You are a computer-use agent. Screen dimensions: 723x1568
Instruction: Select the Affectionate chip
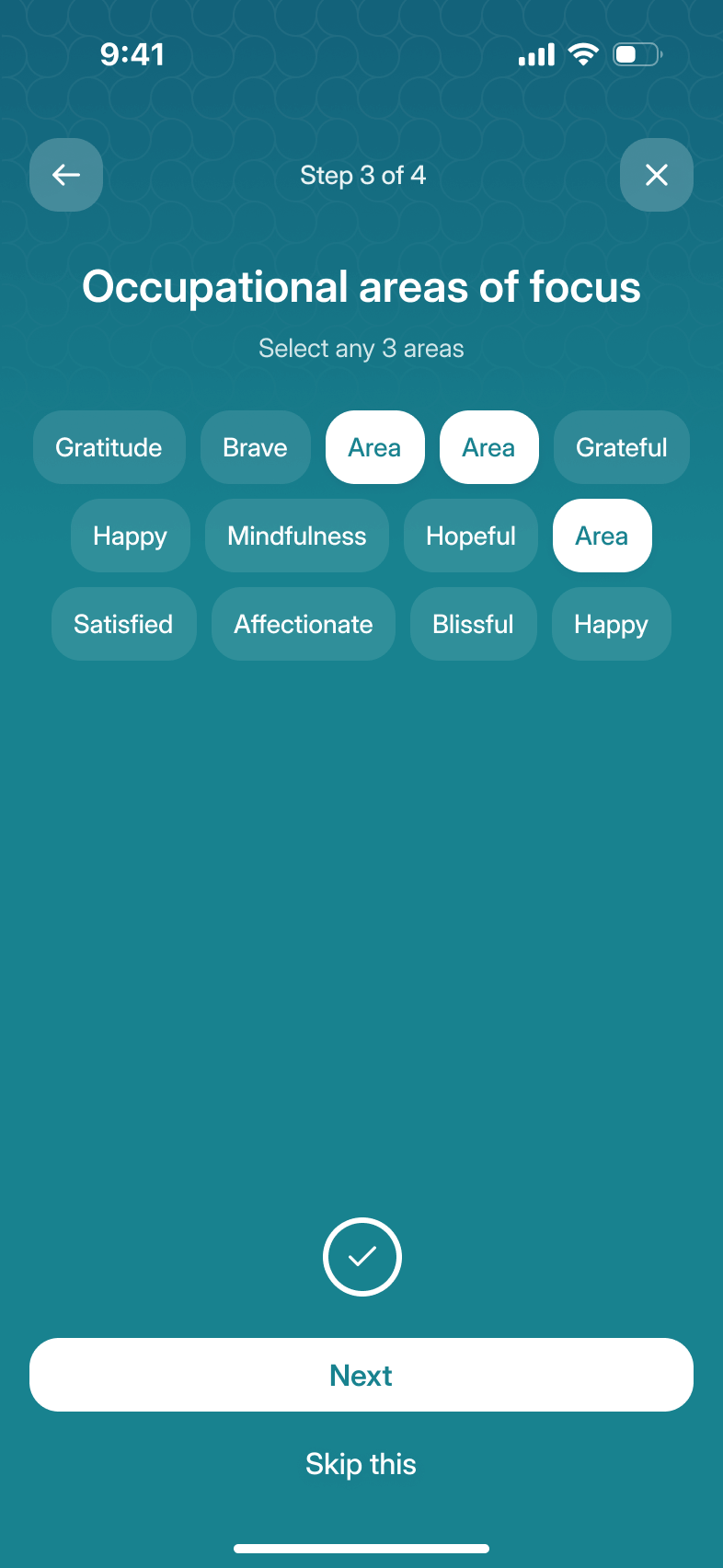(303, 624)
